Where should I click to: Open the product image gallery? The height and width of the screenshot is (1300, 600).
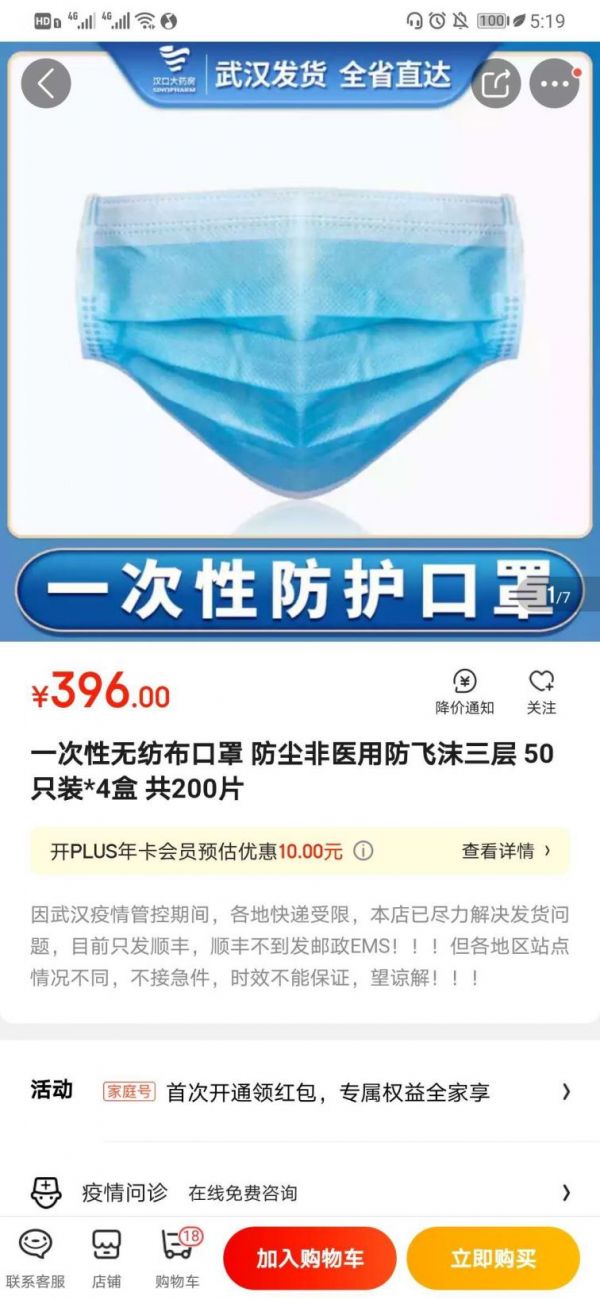[x=300, y=340]
